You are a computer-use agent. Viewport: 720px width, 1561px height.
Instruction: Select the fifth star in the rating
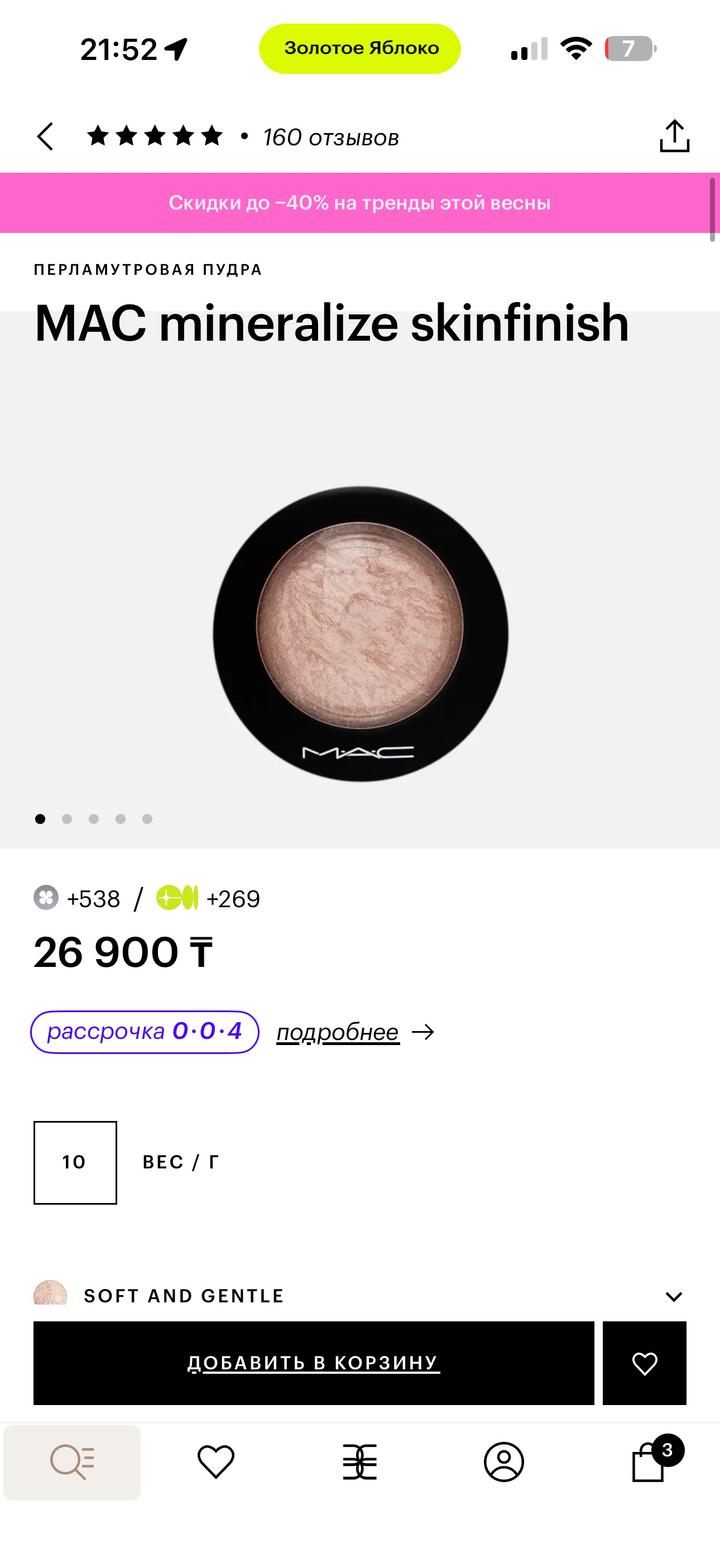pos(210,135)
